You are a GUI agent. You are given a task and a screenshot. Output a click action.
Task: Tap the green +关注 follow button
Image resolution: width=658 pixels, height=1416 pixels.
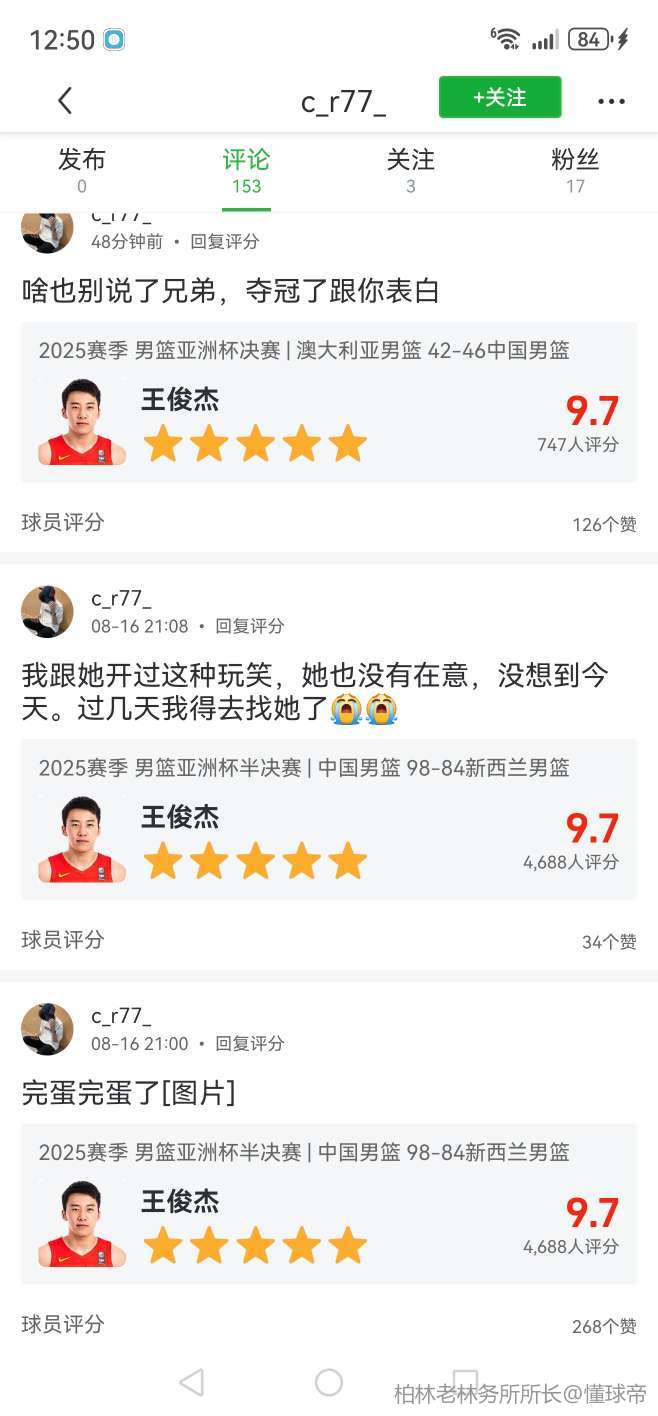tap(499, 97)
